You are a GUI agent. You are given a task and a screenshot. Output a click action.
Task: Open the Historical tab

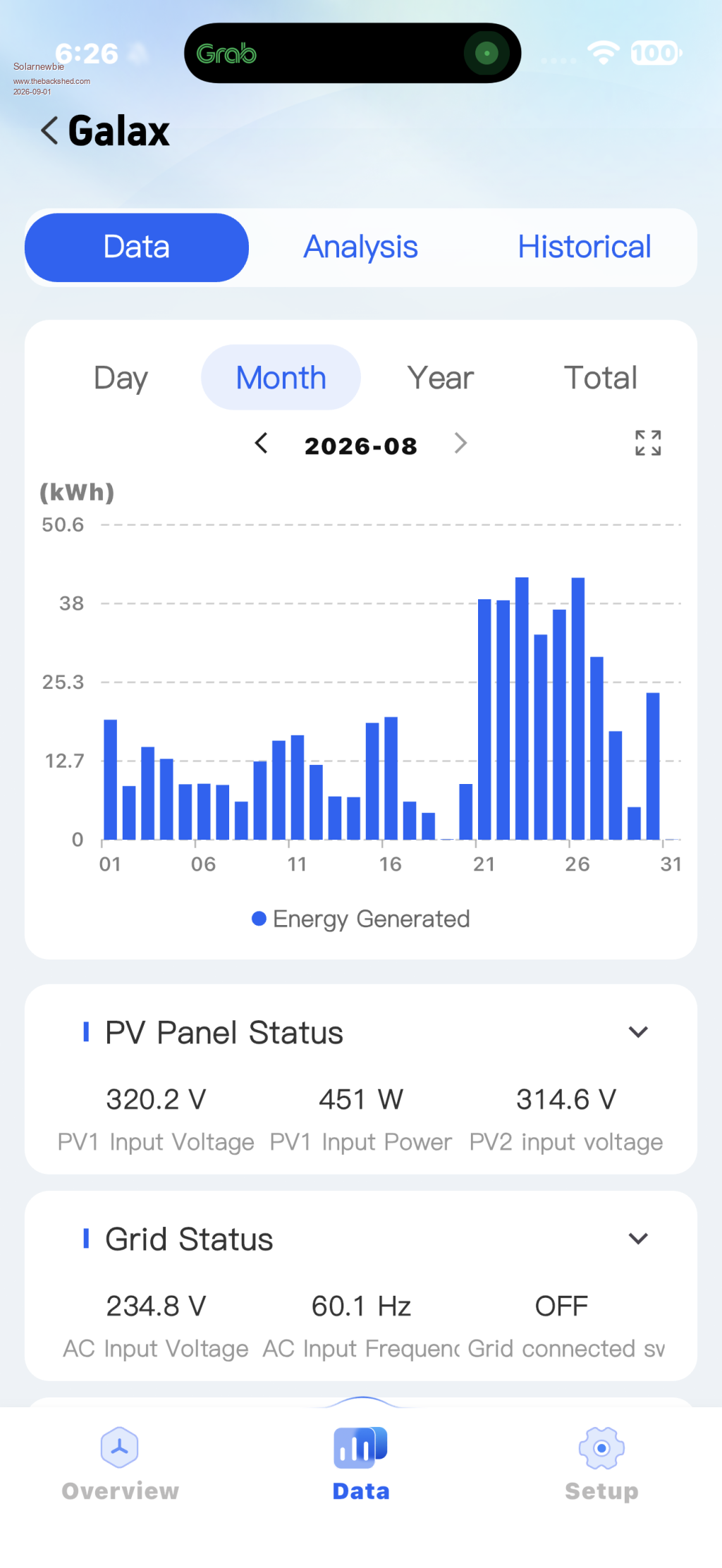point(585,247)
